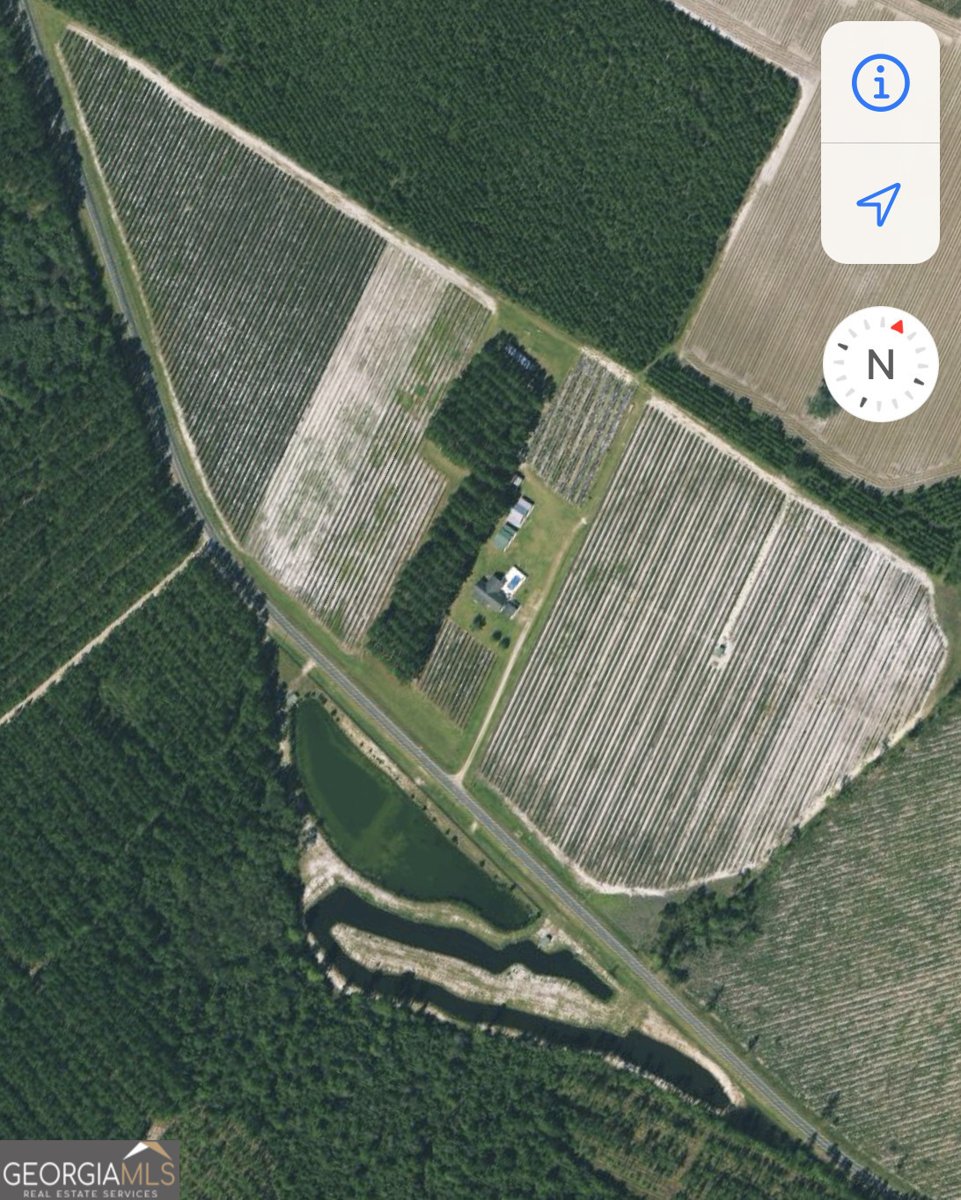Tap the compass to reset north
The width and height of the screenshot is (961, 1200).
tap(880, 364)
